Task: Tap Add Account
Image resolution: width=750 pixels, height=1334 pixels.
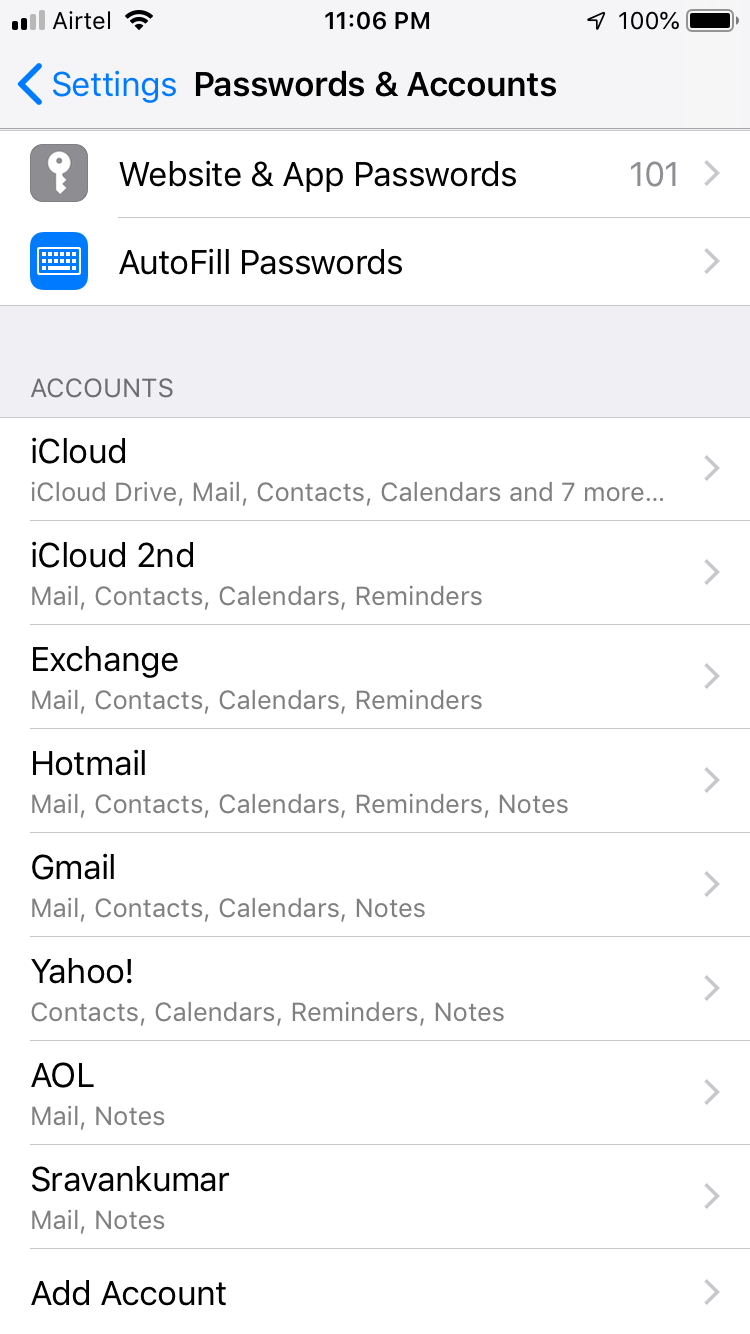Action: point(375,1293)
